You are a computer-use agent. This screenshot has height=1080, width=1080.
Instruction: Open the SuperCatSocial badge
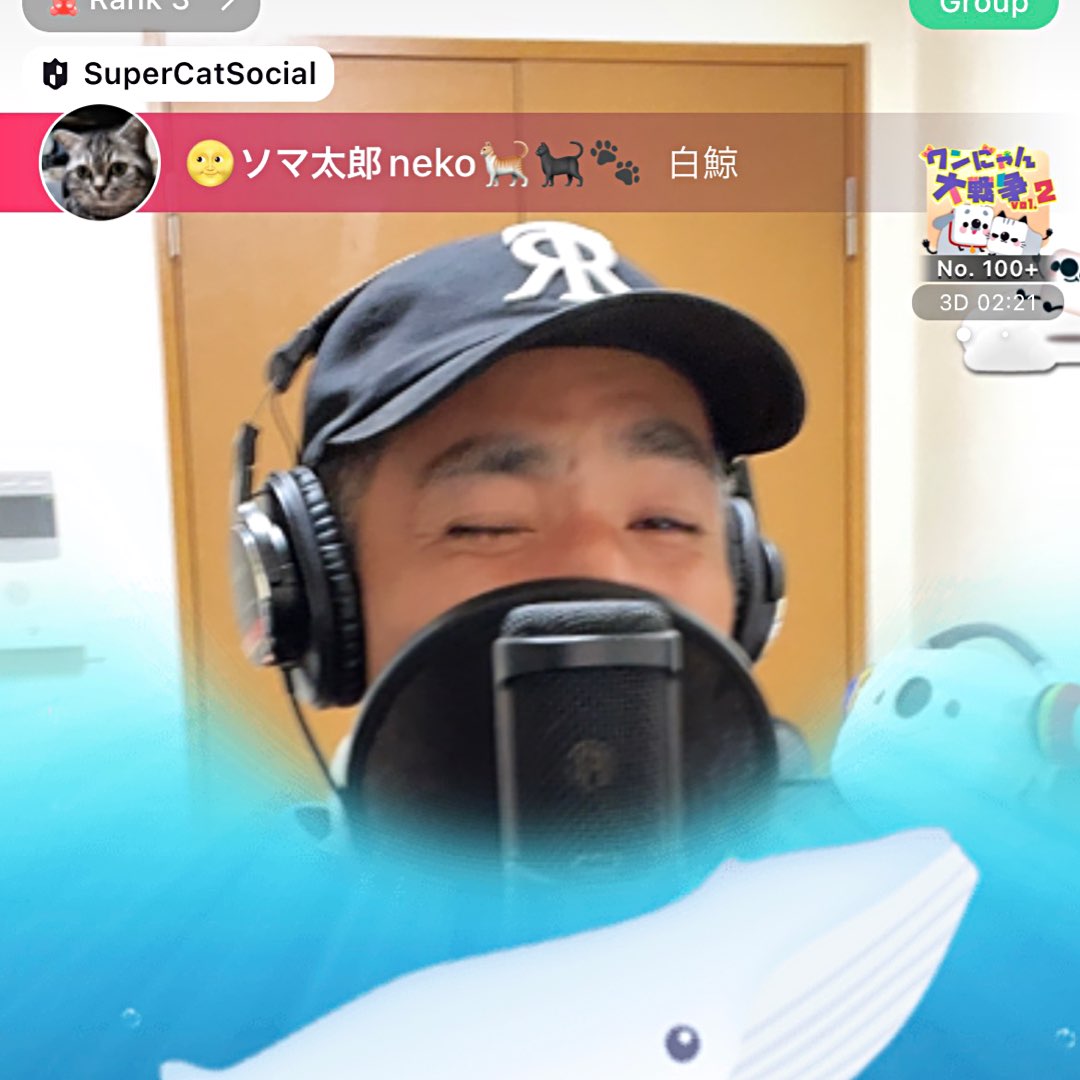178,74
